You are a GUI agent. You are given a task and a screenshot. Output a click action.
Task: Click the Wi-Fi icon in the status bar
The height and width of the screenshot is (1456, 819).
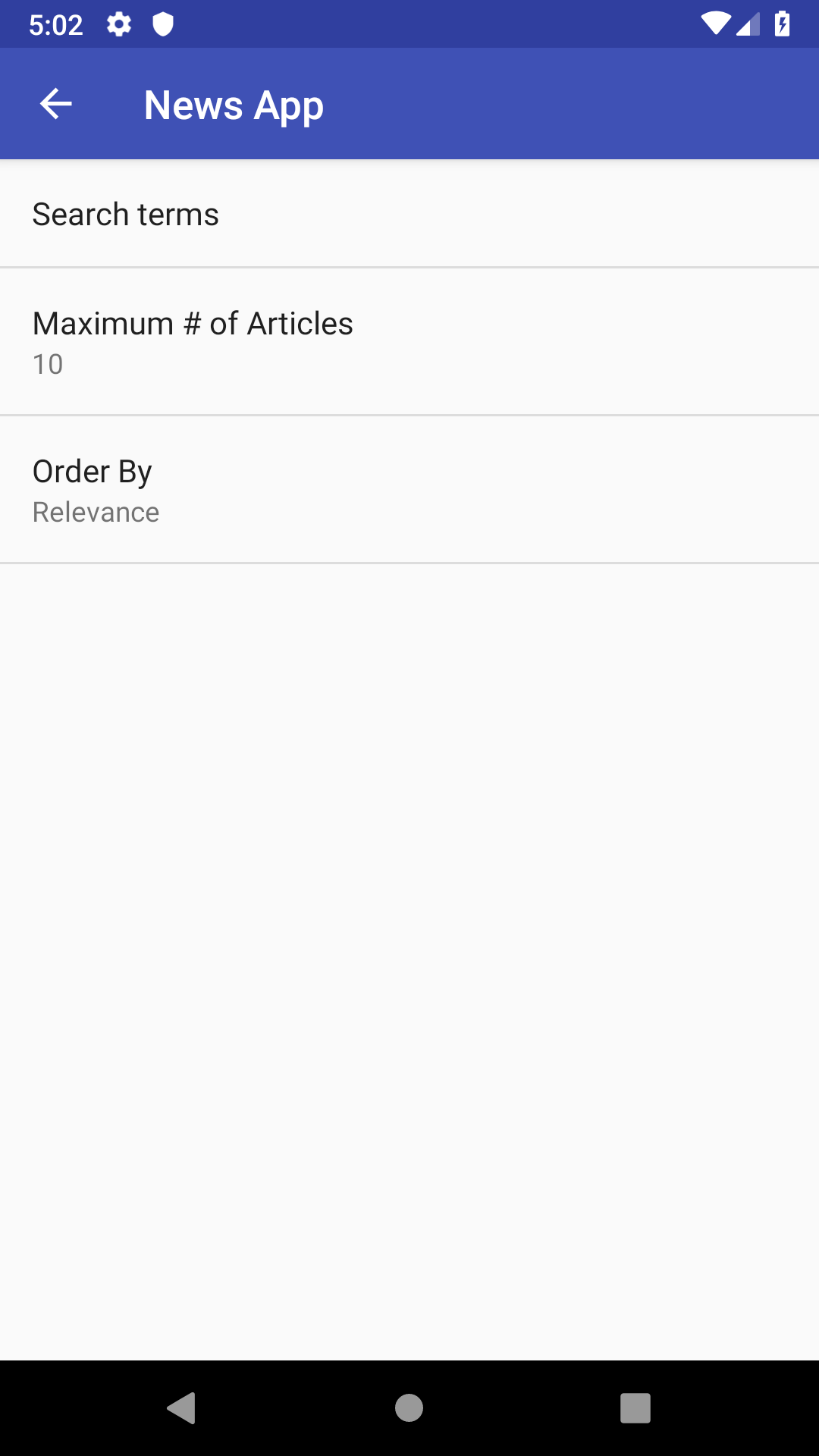(716, 23)
